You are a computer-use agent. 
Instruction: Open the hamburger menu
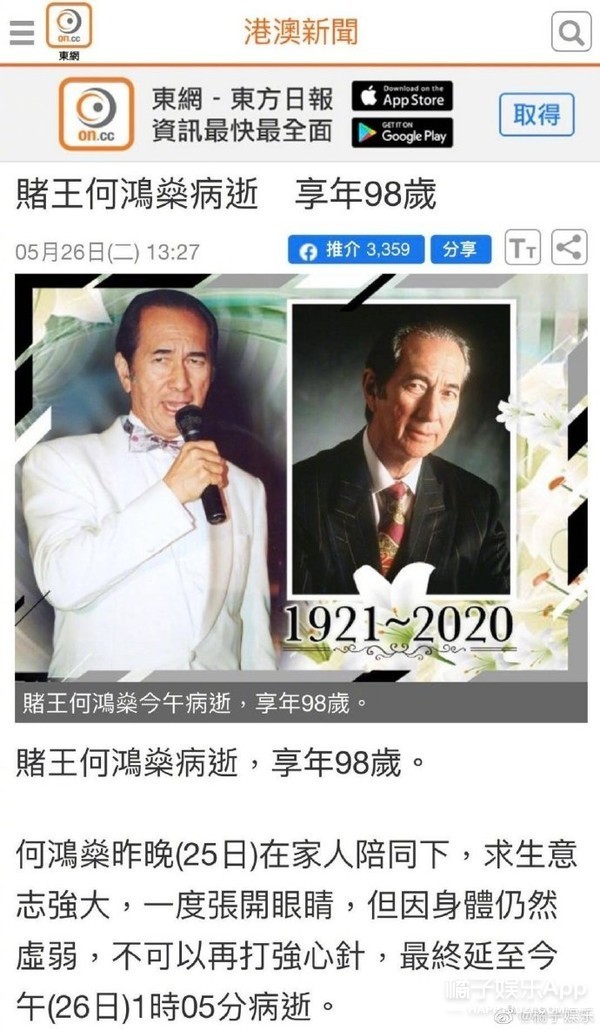21,32
